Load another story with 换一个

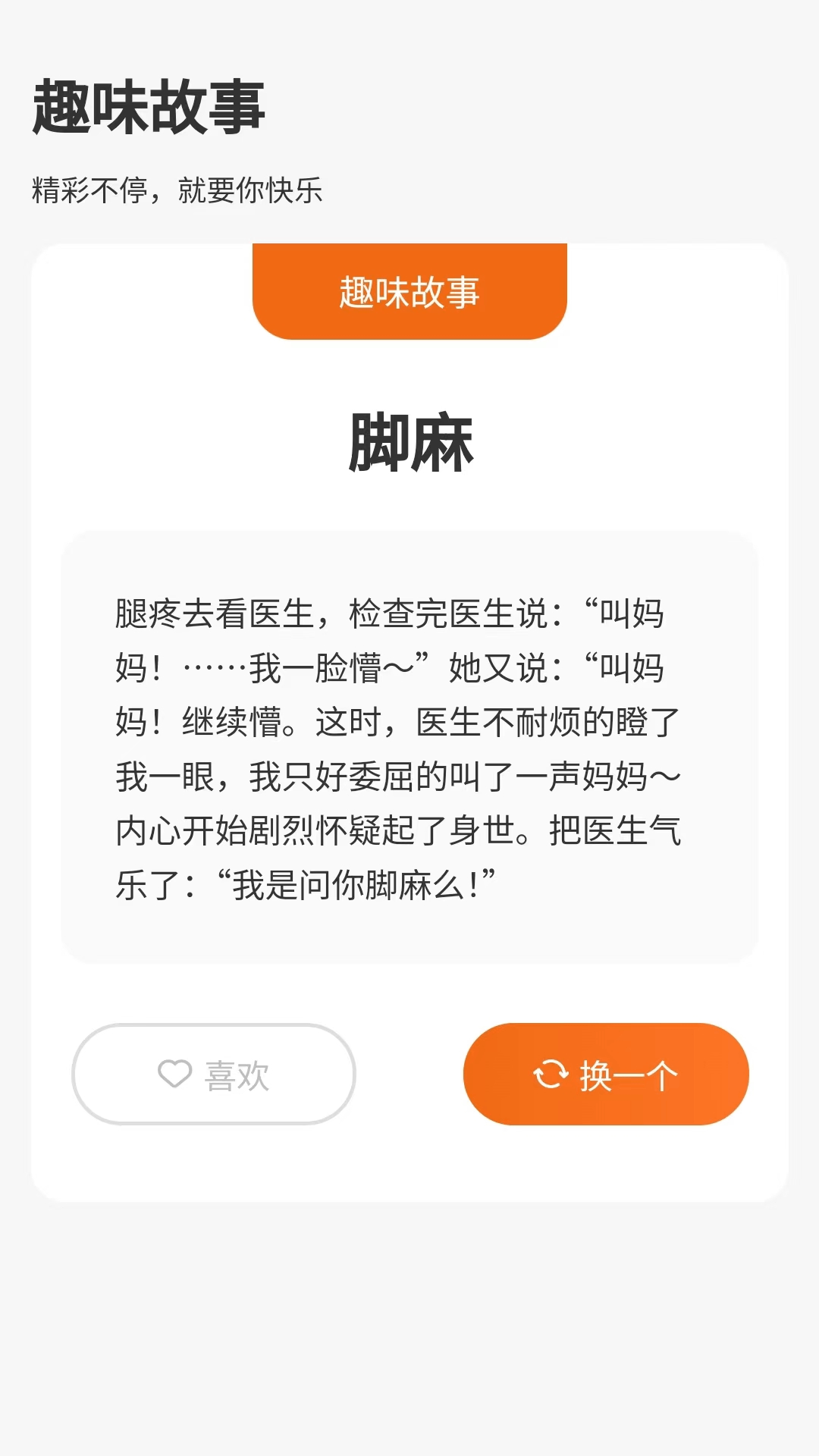coord(605,1074)
